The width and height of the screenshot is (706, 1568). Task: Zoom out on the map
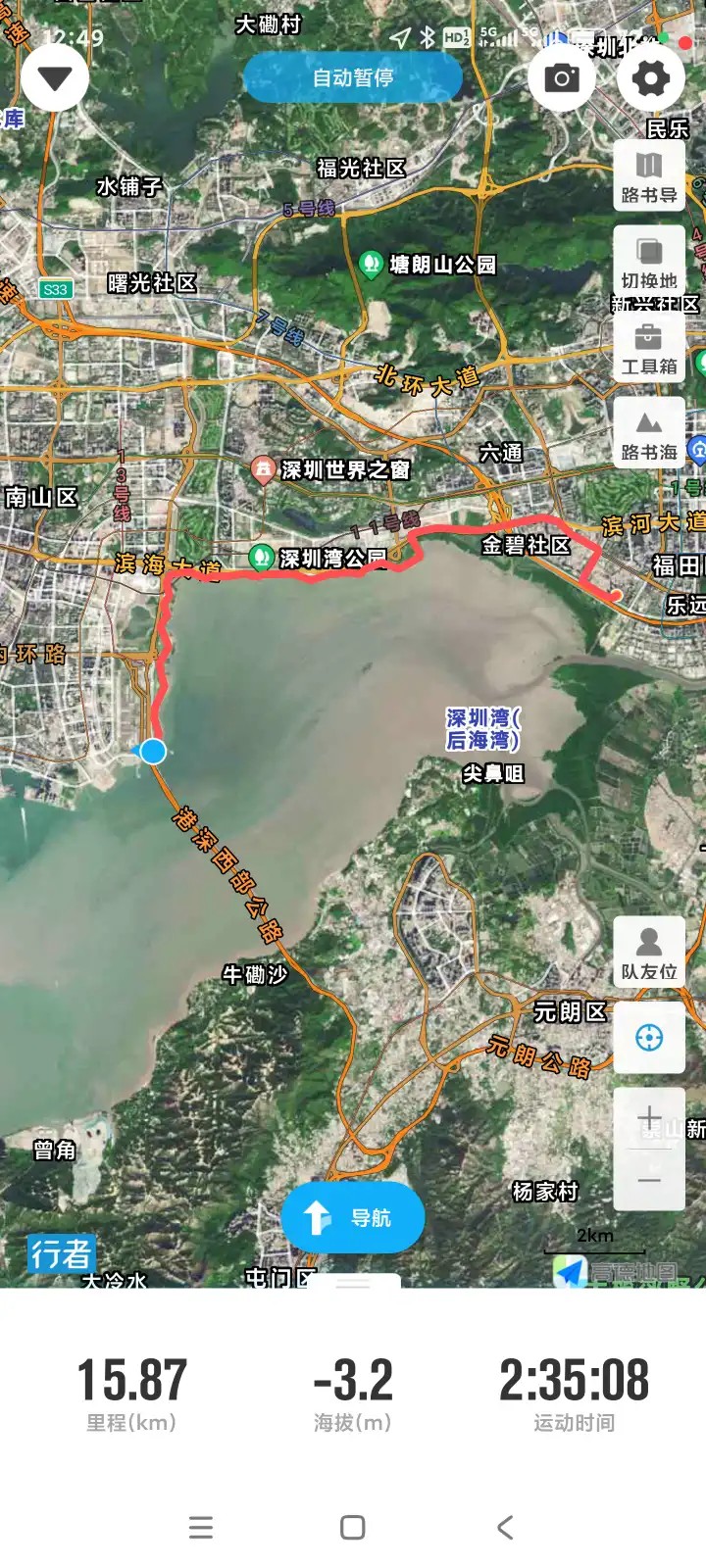[649, 1180]
